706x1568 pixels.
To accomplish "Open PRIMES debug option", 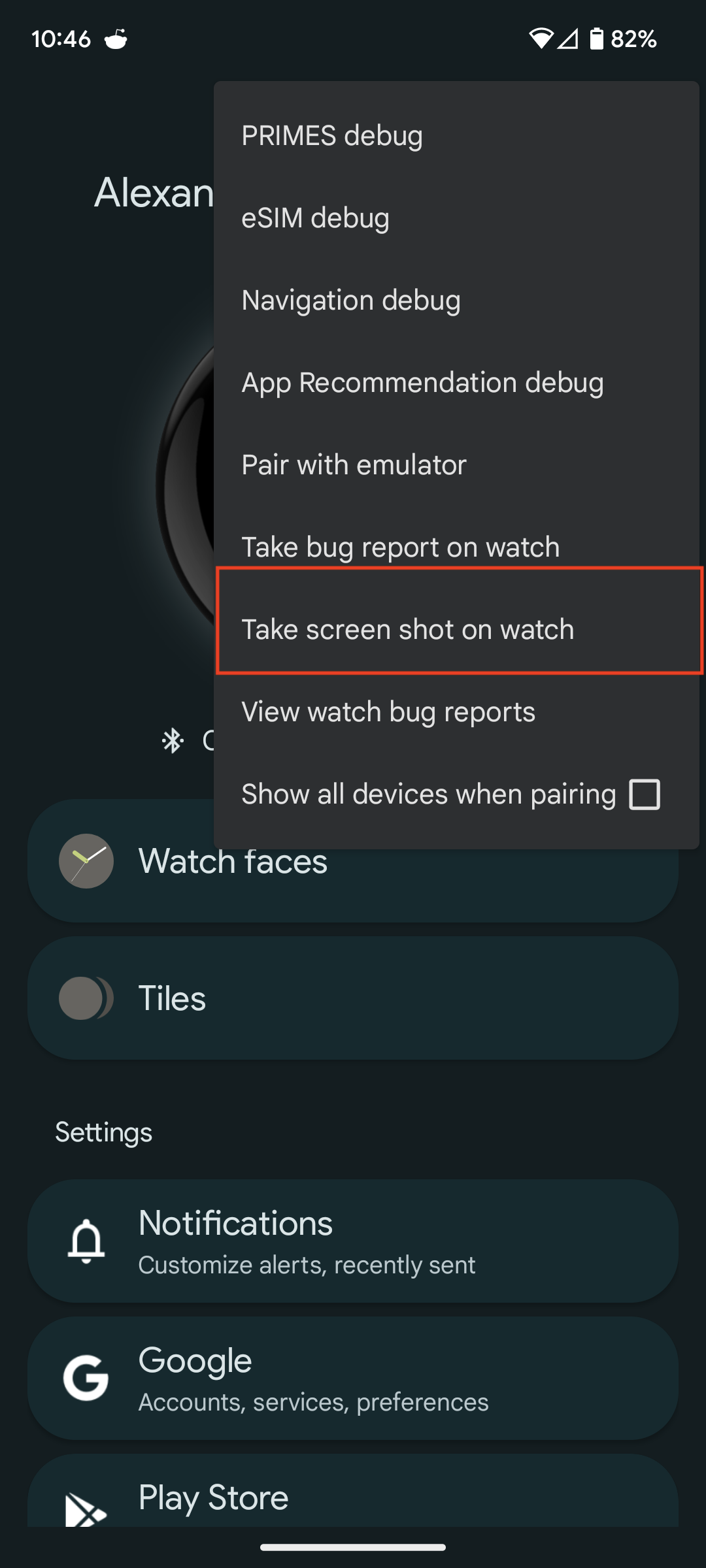I will pos(332,136).
